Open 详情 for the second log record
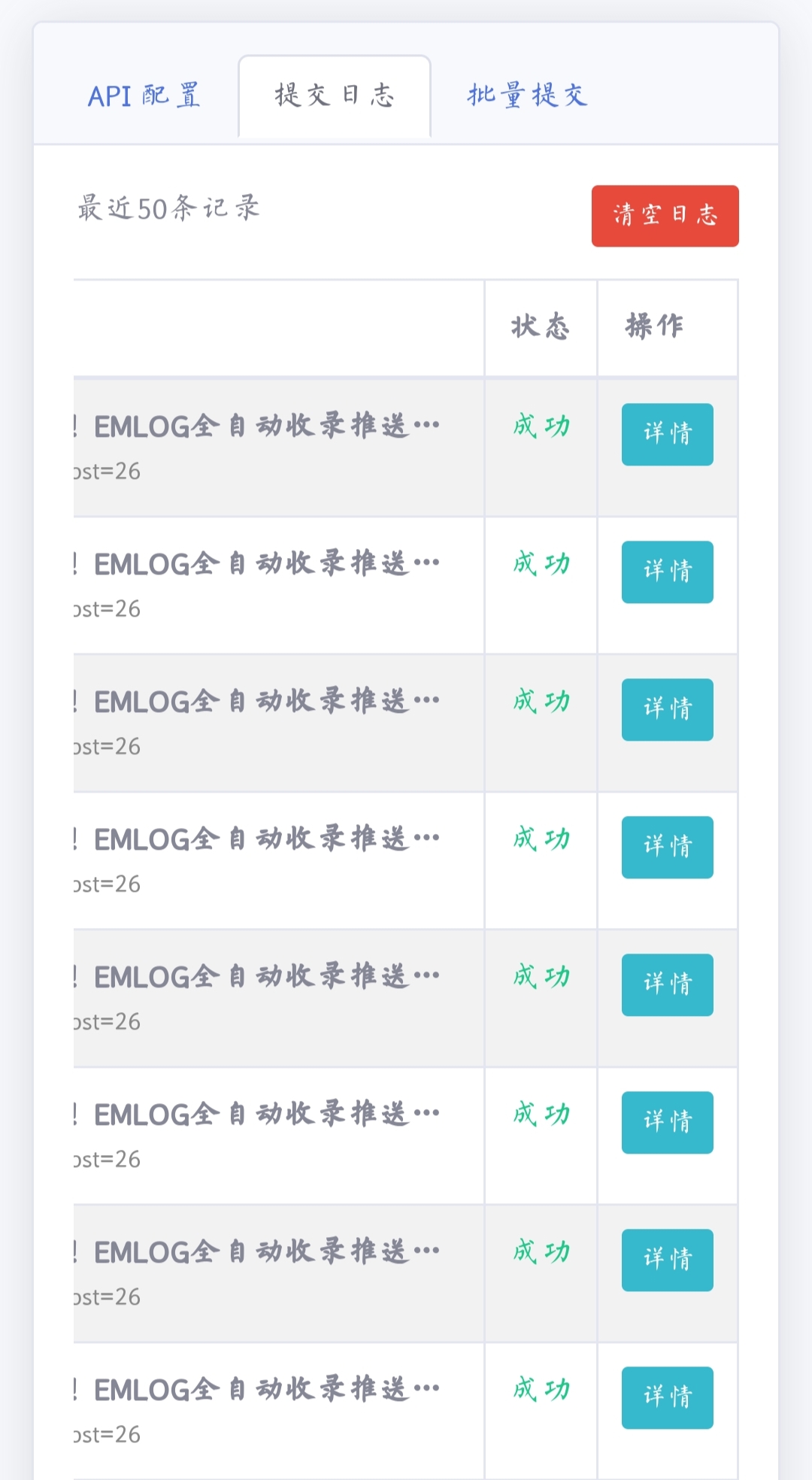Screen dimensions: 812x1480 (x=667, y=572)
